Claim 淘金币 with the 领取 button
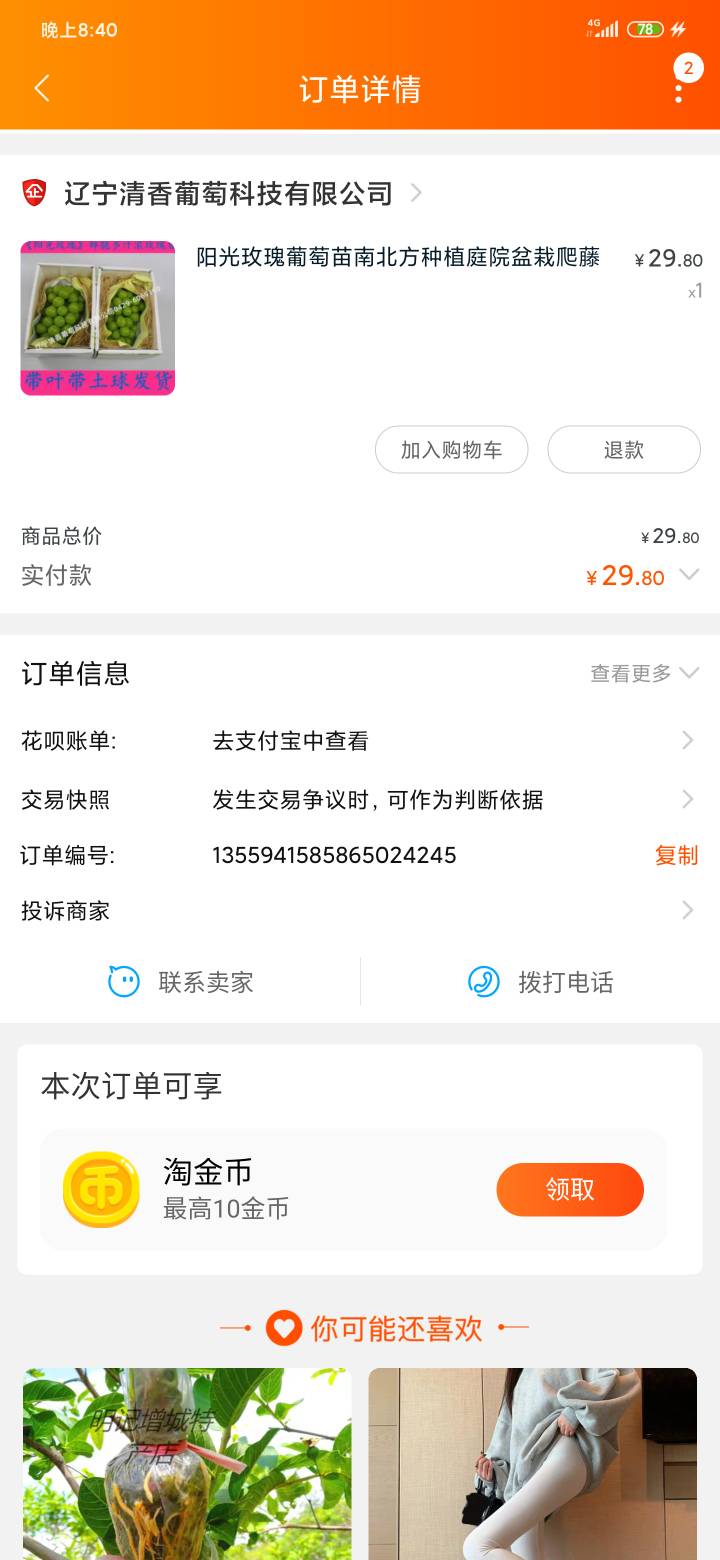This screenshot has height=1560, width=720. 570,1189
